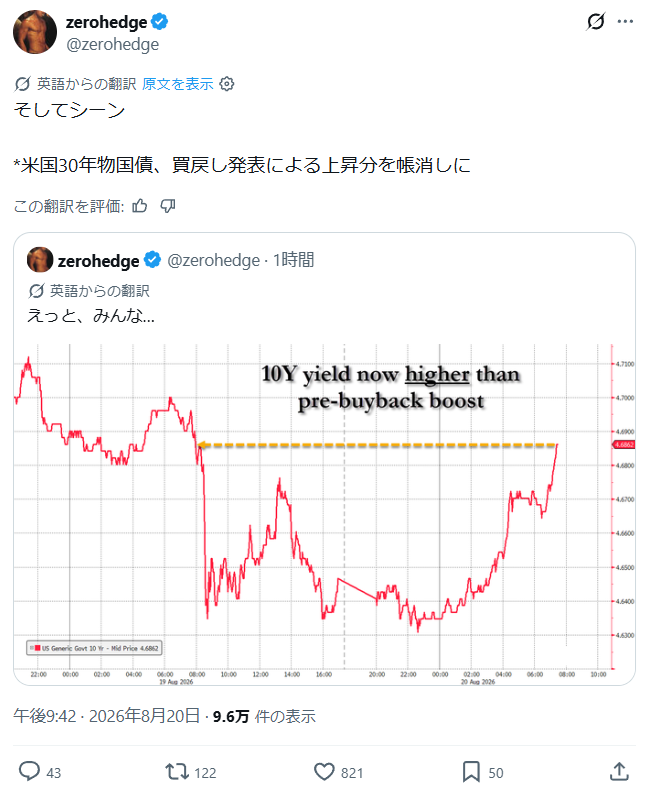The height and width of the screenshot is (793, 648).
Task: Like this tweet with the heart icon
Action: tap(324, 772)
